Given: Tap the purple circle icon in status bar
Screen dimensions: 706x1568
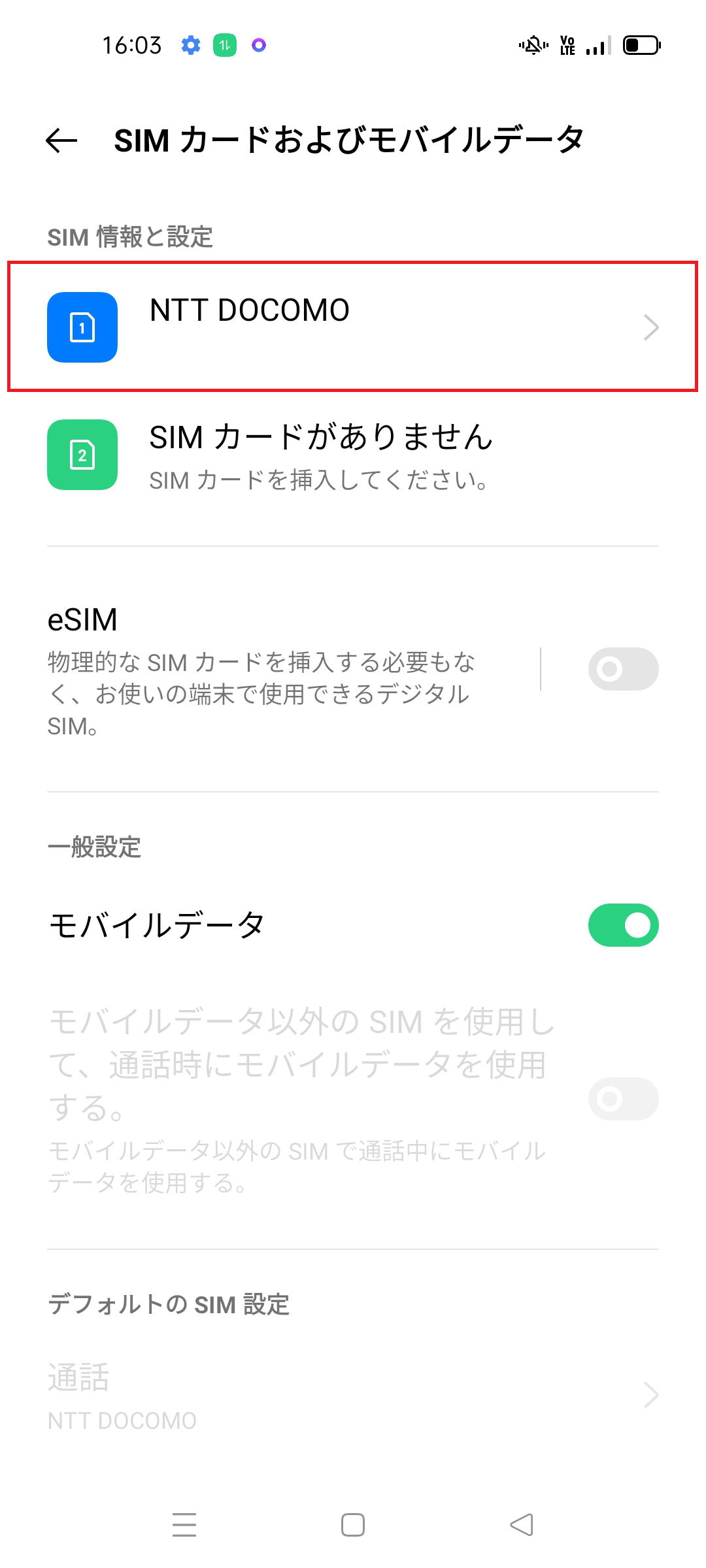Looking at the screenshot, I should tap(259, 45).
